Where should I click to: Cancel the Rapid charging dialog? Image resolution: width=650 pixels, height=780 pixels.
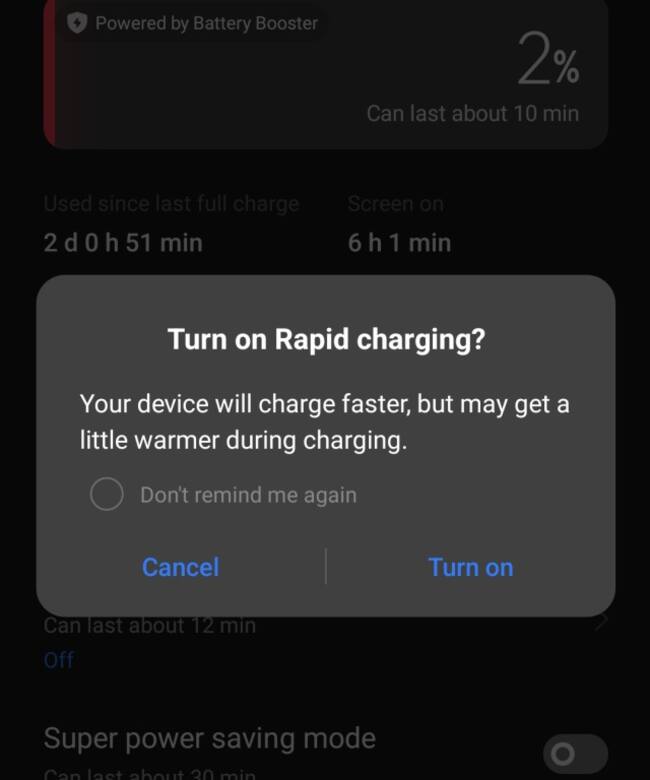click(x=180, y=567)
